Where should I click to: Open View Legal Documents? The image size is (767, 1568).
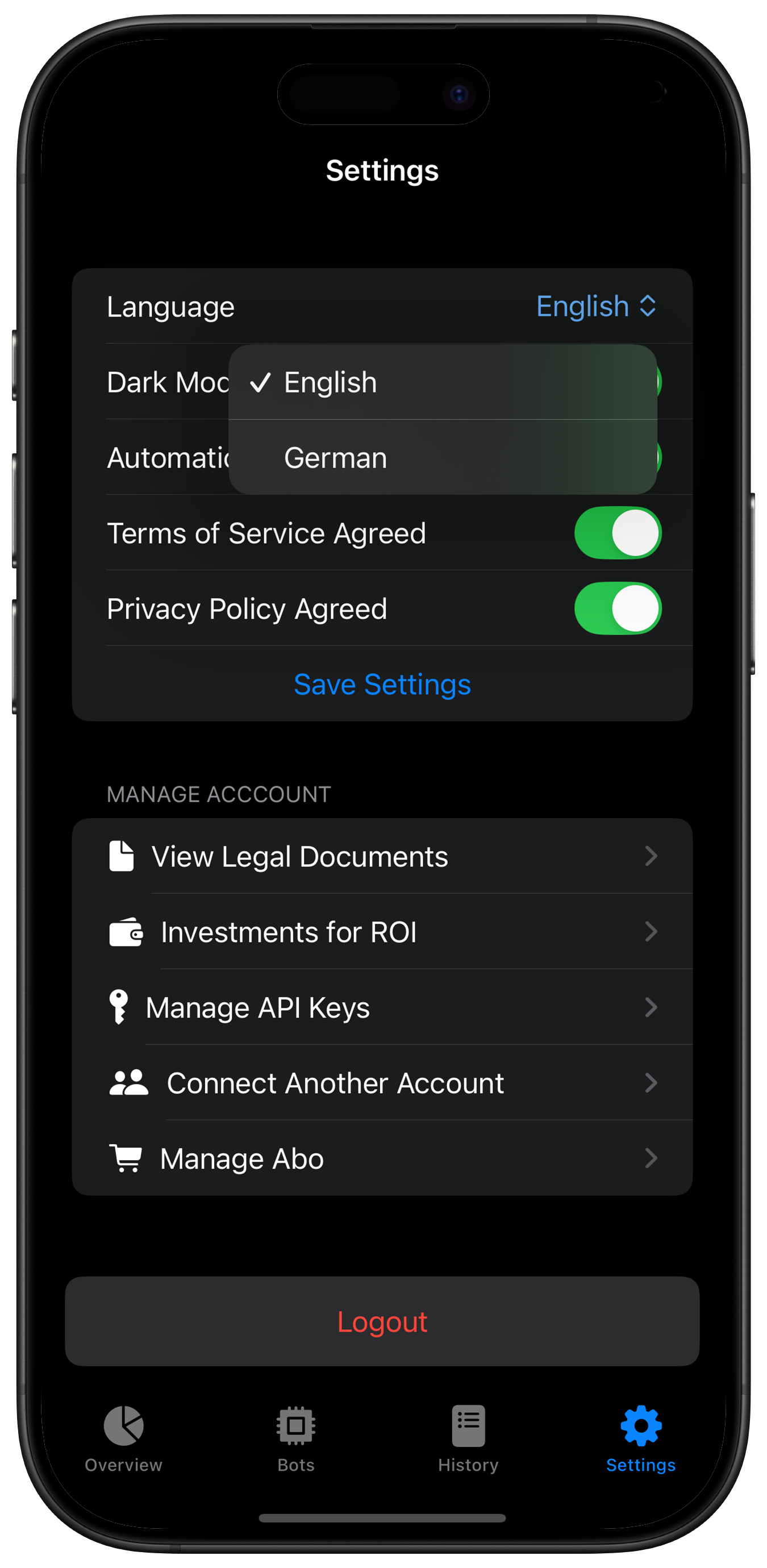click(382, 857)
